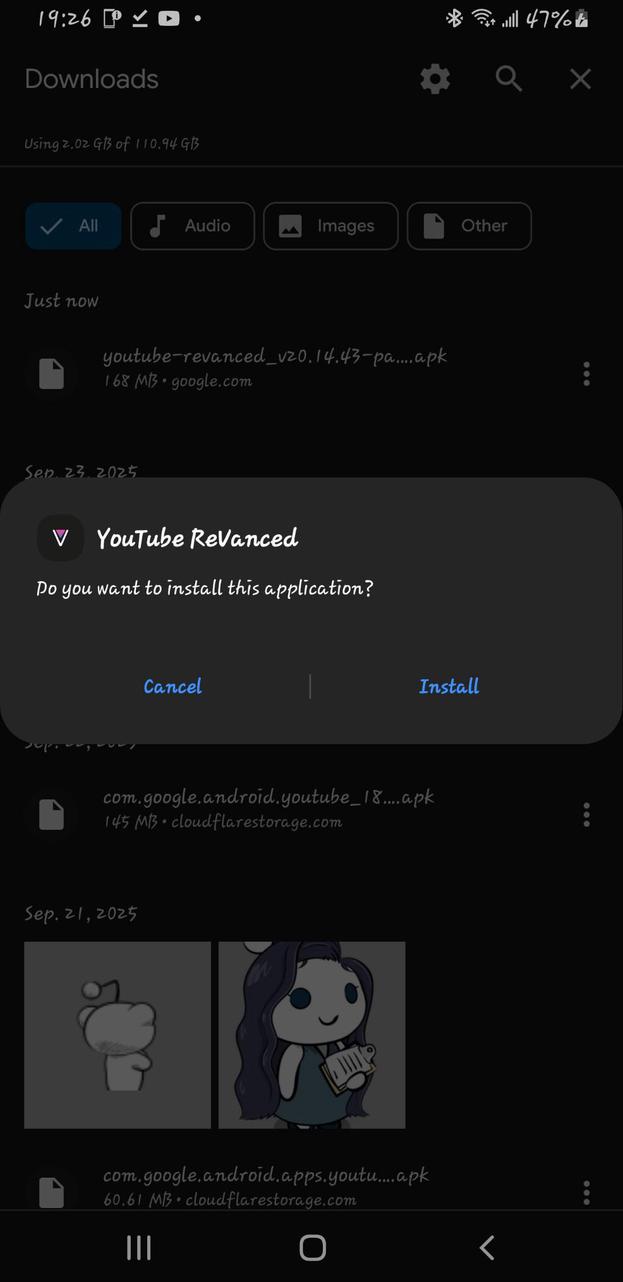Go back using the system back button
The image size is (623, 1282).
click(487, 1247)
